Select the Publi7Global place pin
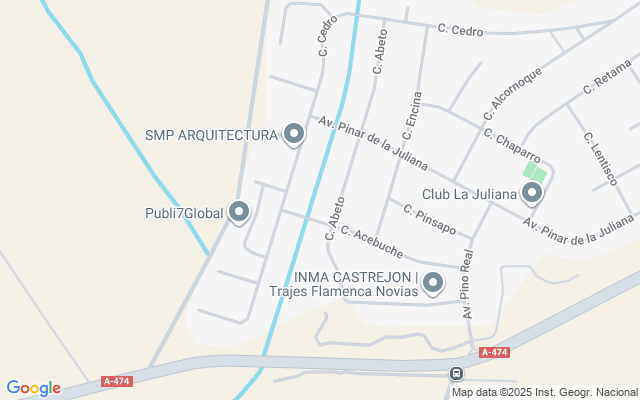Viewport: 640px width, 400px height. [239, 211]
